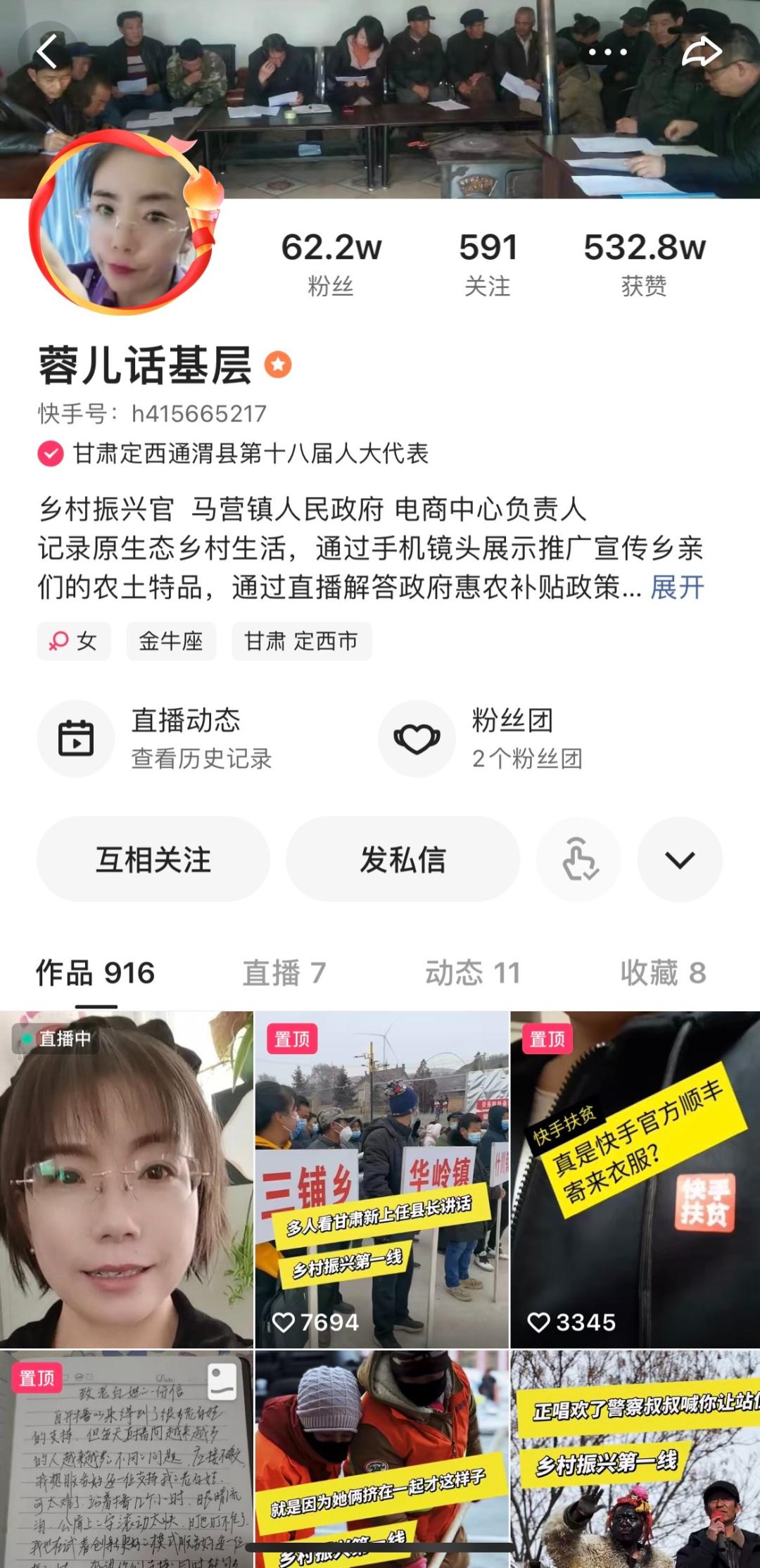Go back using the top-left arrow
This screenshot has width=760, height=1568.
click(47, 52)
